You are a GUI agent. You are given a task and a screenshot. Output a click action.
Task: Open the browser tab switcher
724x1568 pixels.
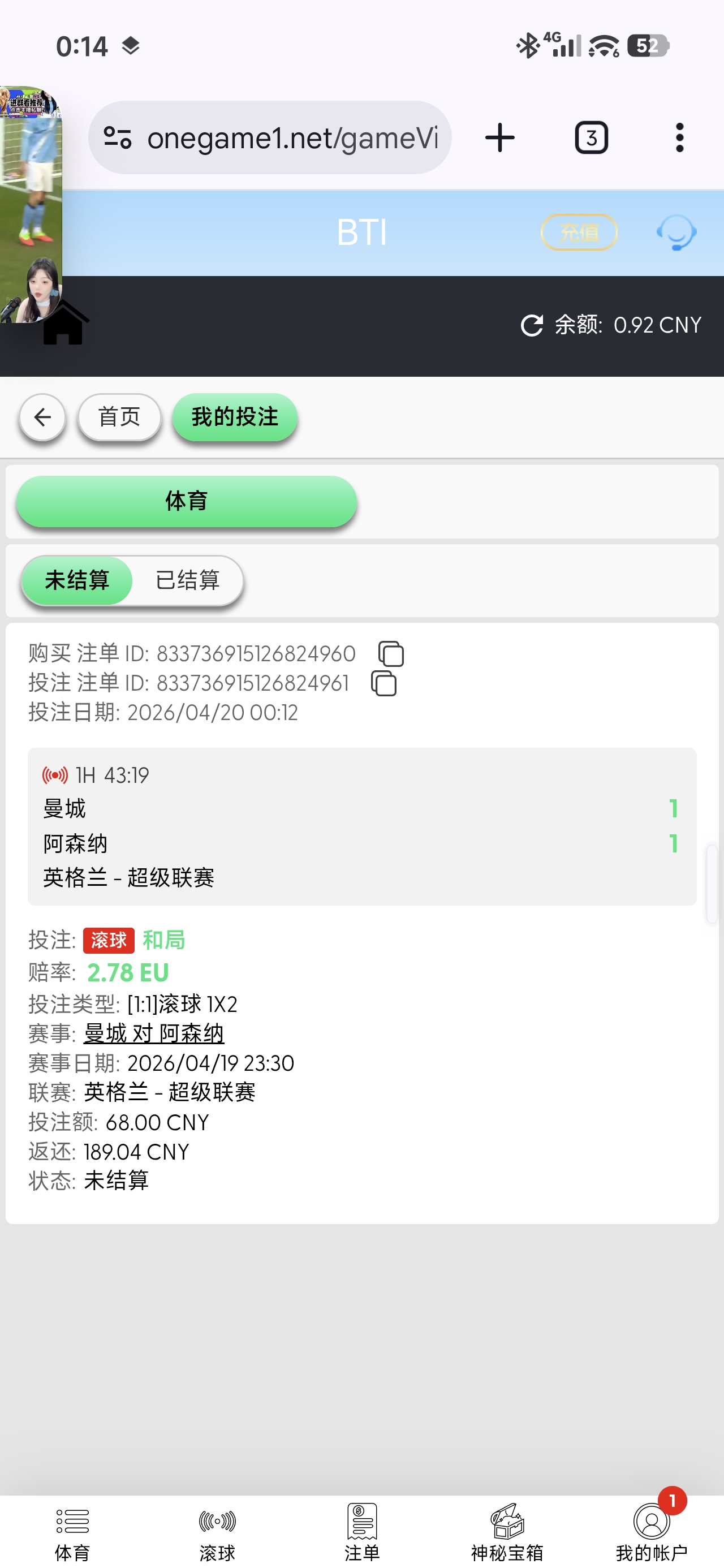tap(591, 137)
